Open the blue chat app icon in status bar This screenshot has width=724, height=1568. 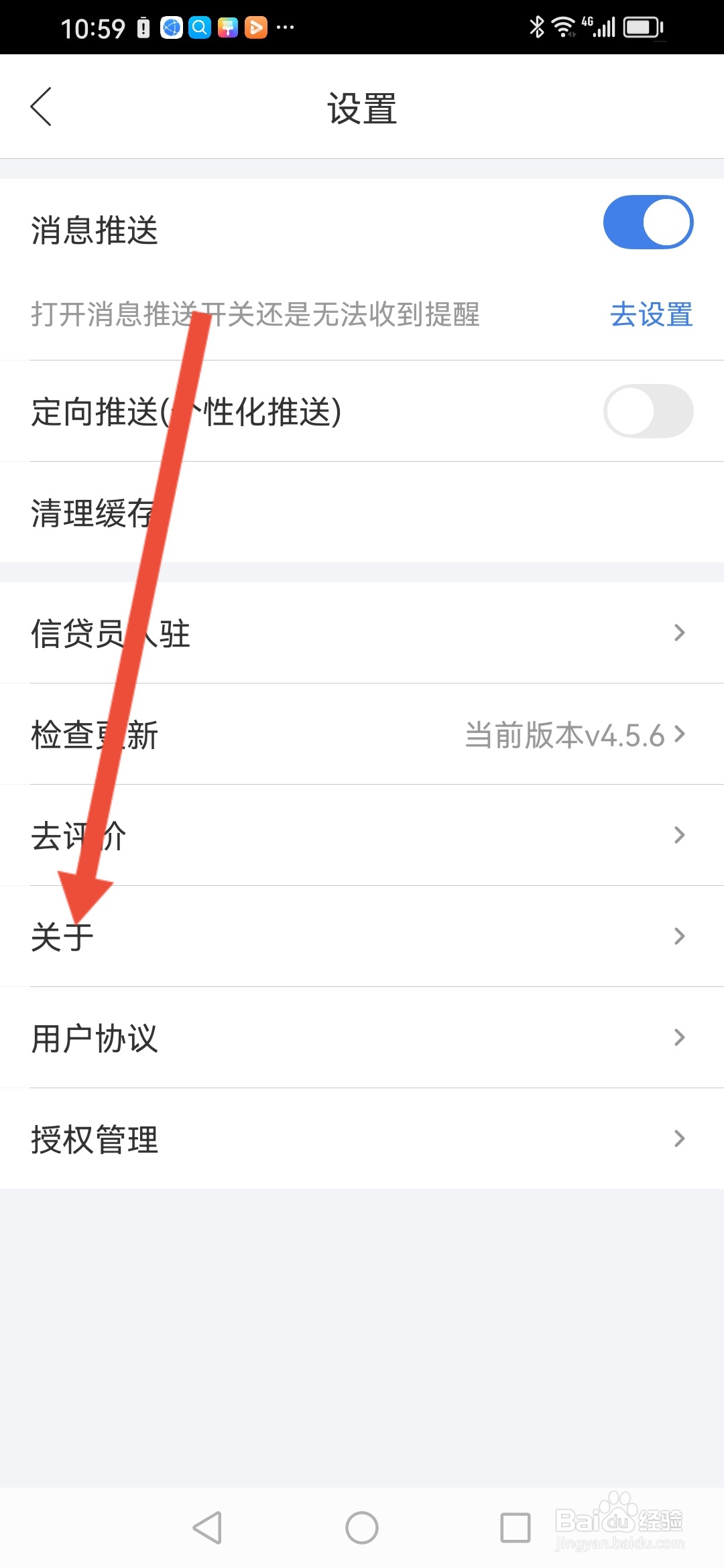227,27
